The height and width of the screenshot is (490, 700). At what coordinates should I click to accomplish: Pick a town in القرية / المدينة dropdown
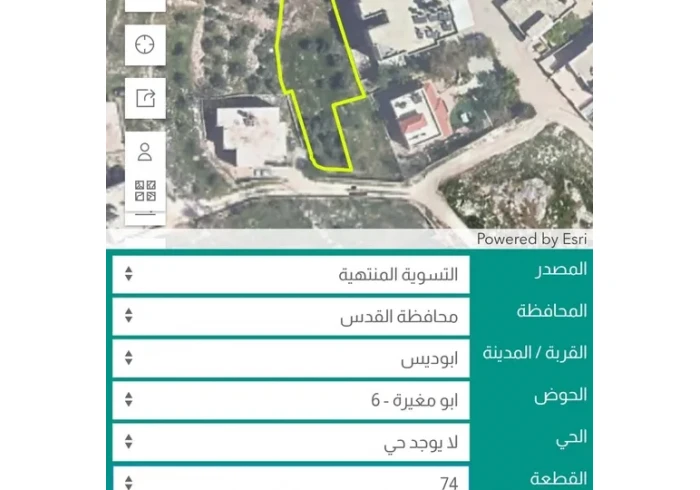[x=290, y=359]
